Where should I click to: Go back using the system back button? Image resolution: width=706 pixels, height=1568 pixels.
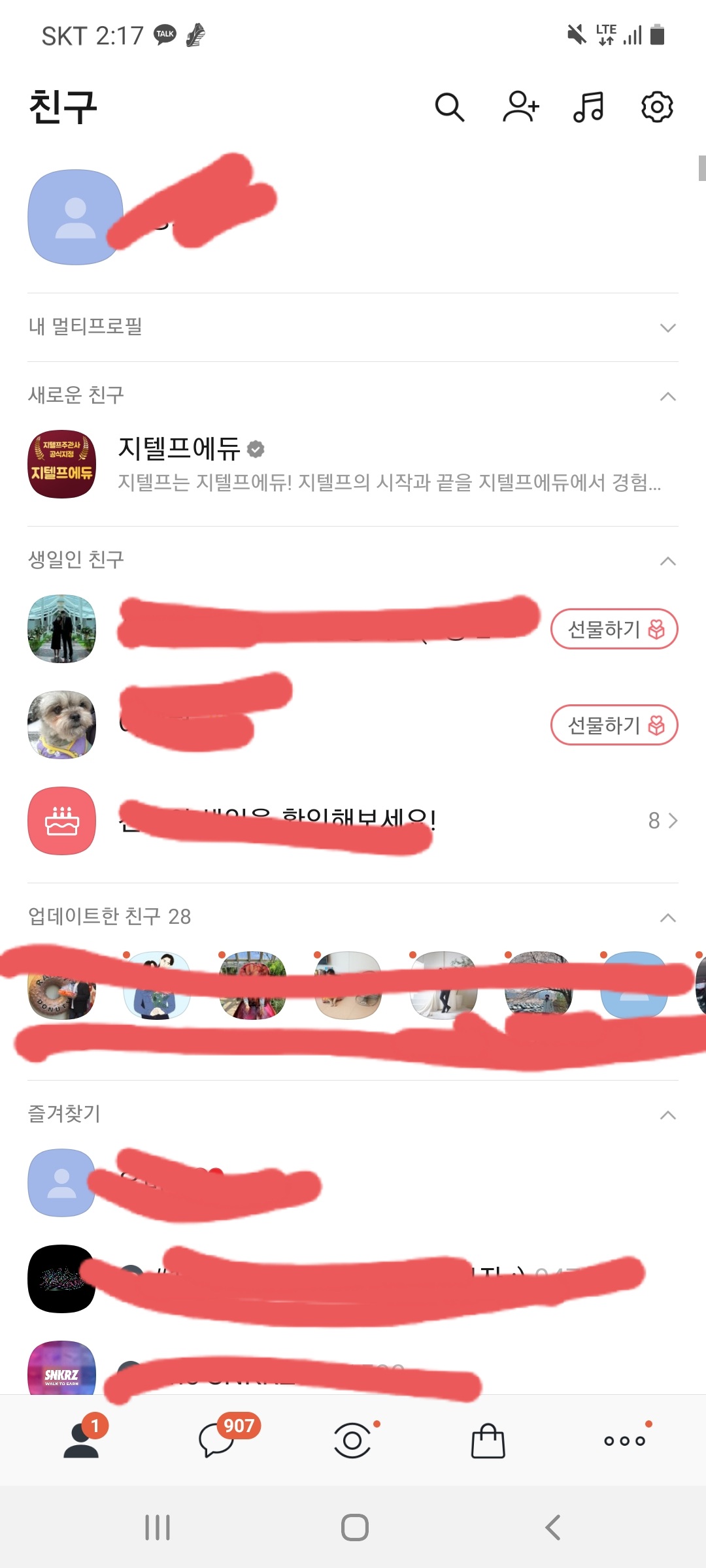553,1527
